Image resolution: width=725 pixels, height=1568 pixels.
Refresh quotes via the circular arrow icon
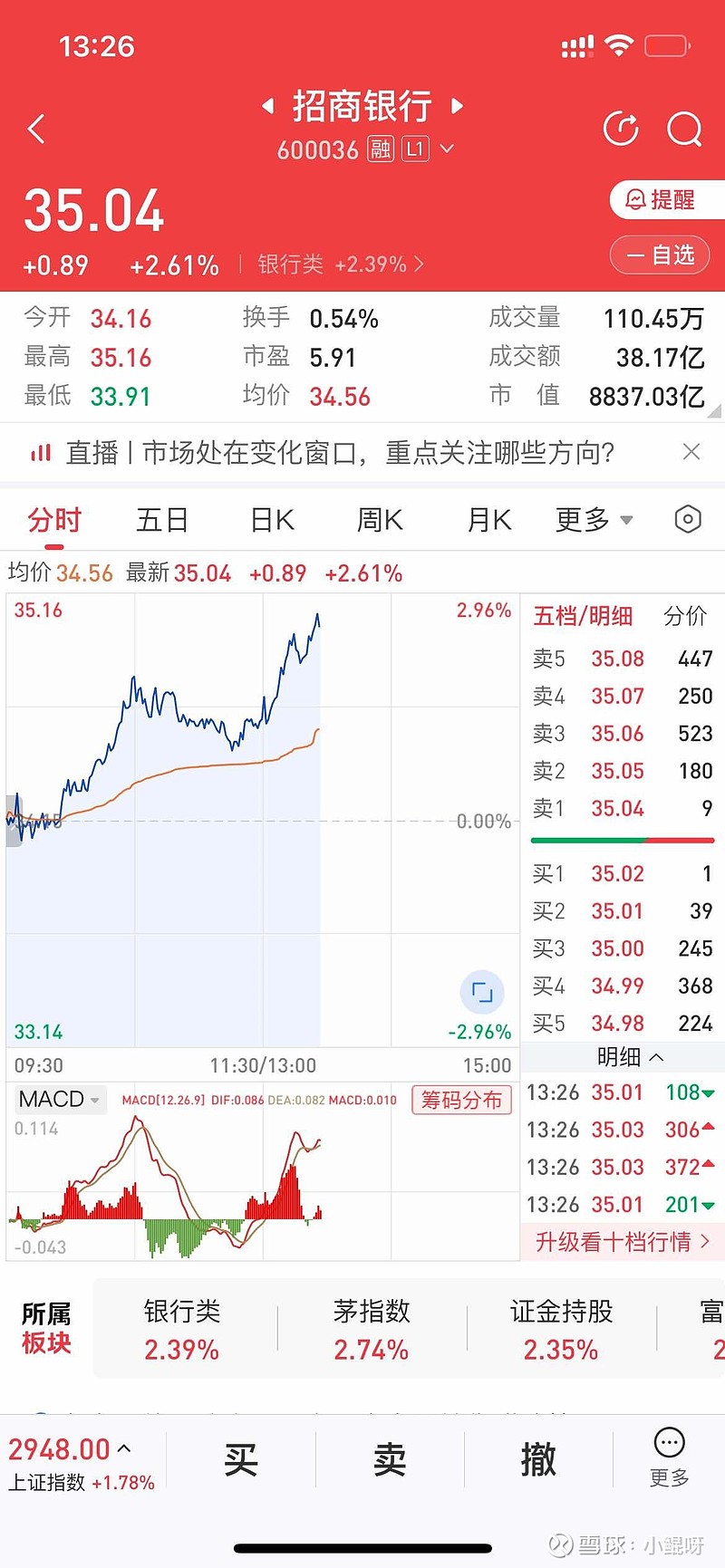[622, 129]
